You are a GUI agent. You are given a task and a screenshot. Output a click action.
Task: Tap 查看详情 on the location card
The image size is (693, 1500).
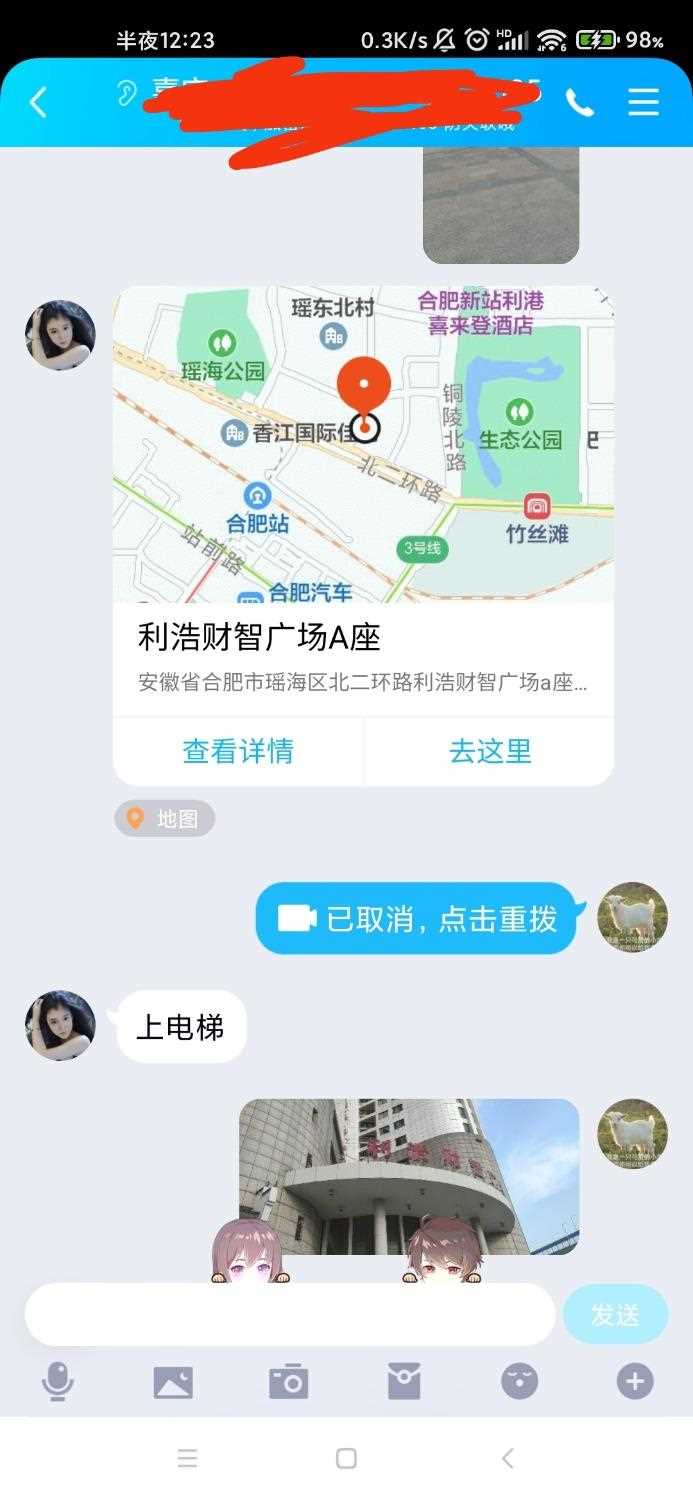pos(238,751)
